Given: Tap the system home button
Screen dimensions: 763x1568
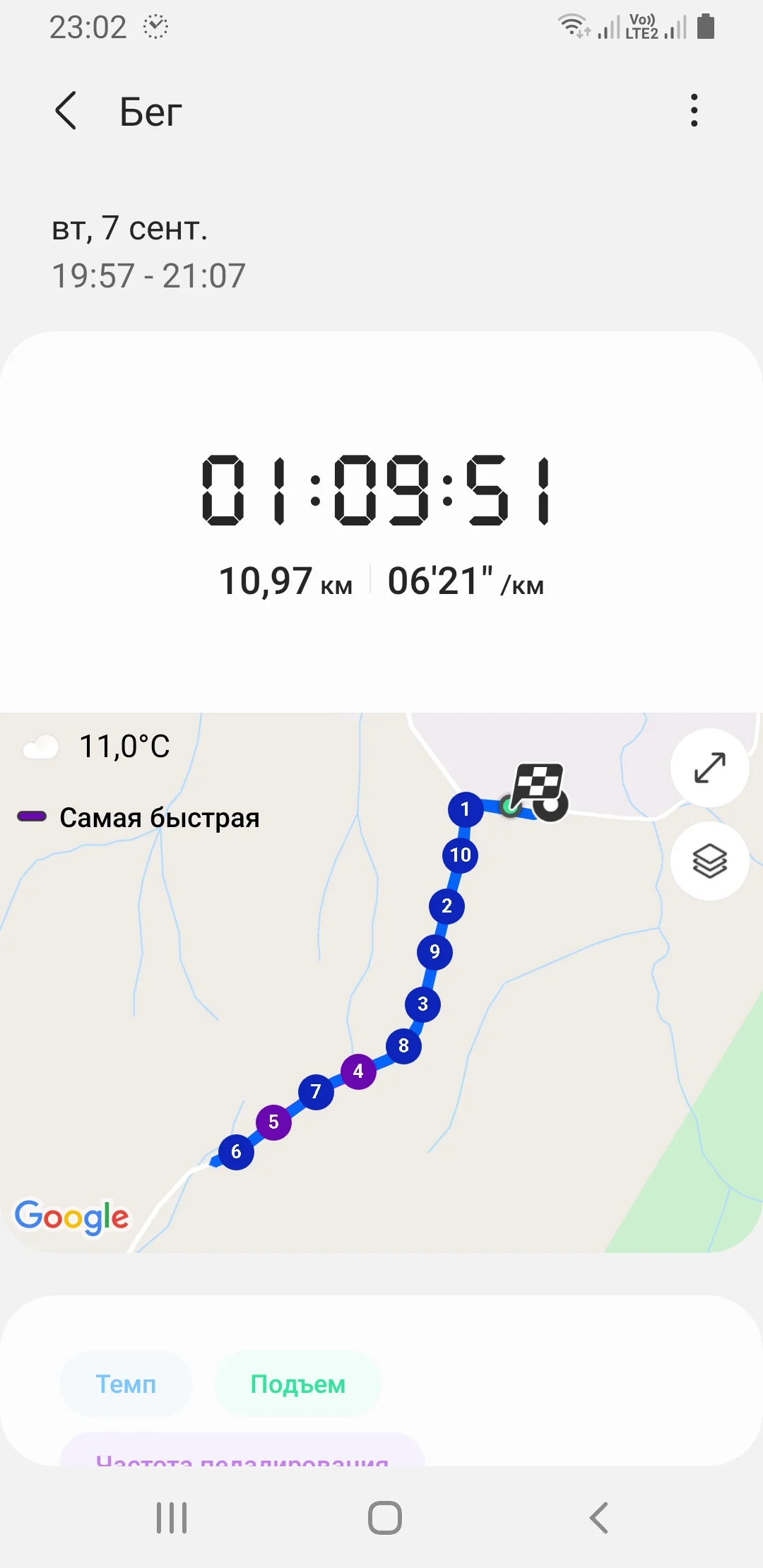Looking at the screenshot, I should click(385, 1517).
